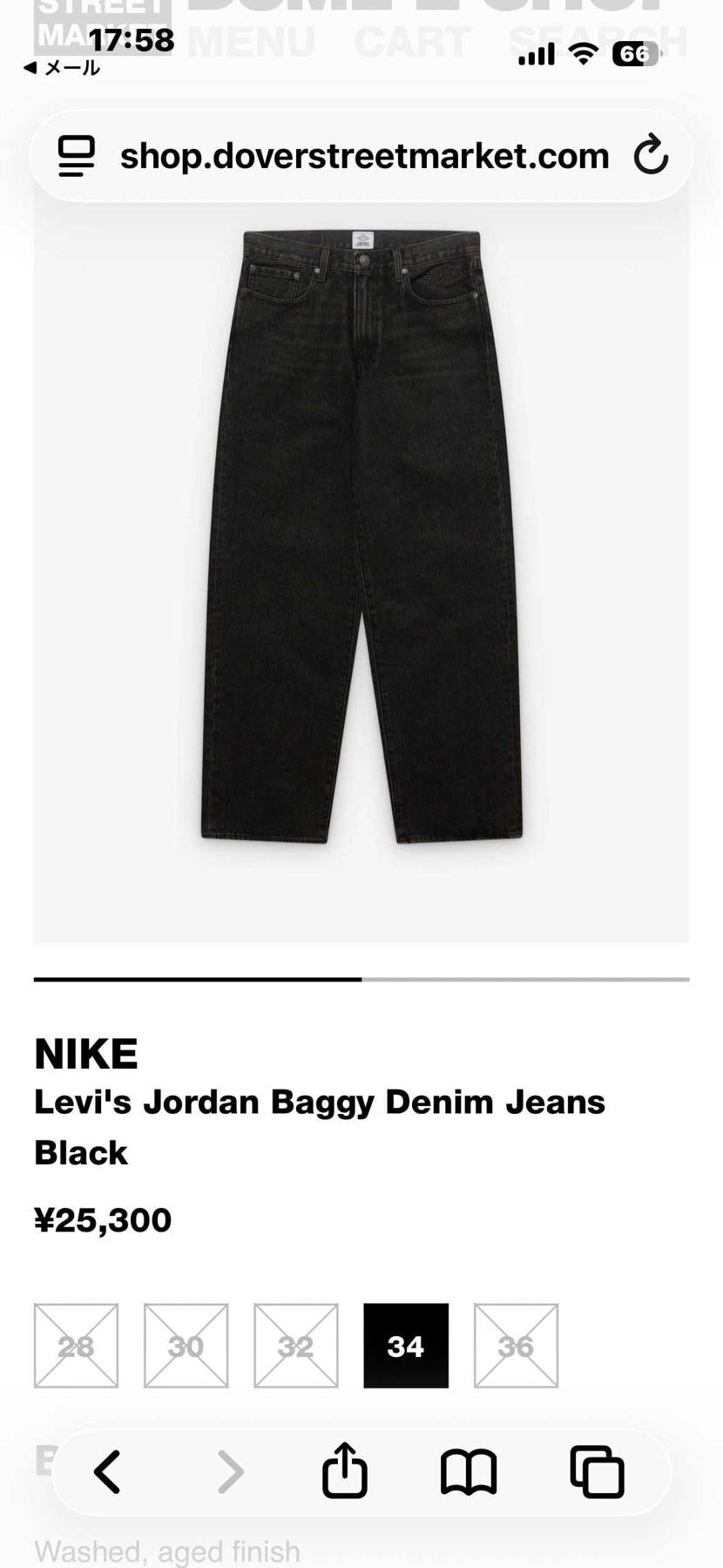This screenshot has height=1568, width=723.
Task: Open Safari bookmarks
Action: 469,1472
